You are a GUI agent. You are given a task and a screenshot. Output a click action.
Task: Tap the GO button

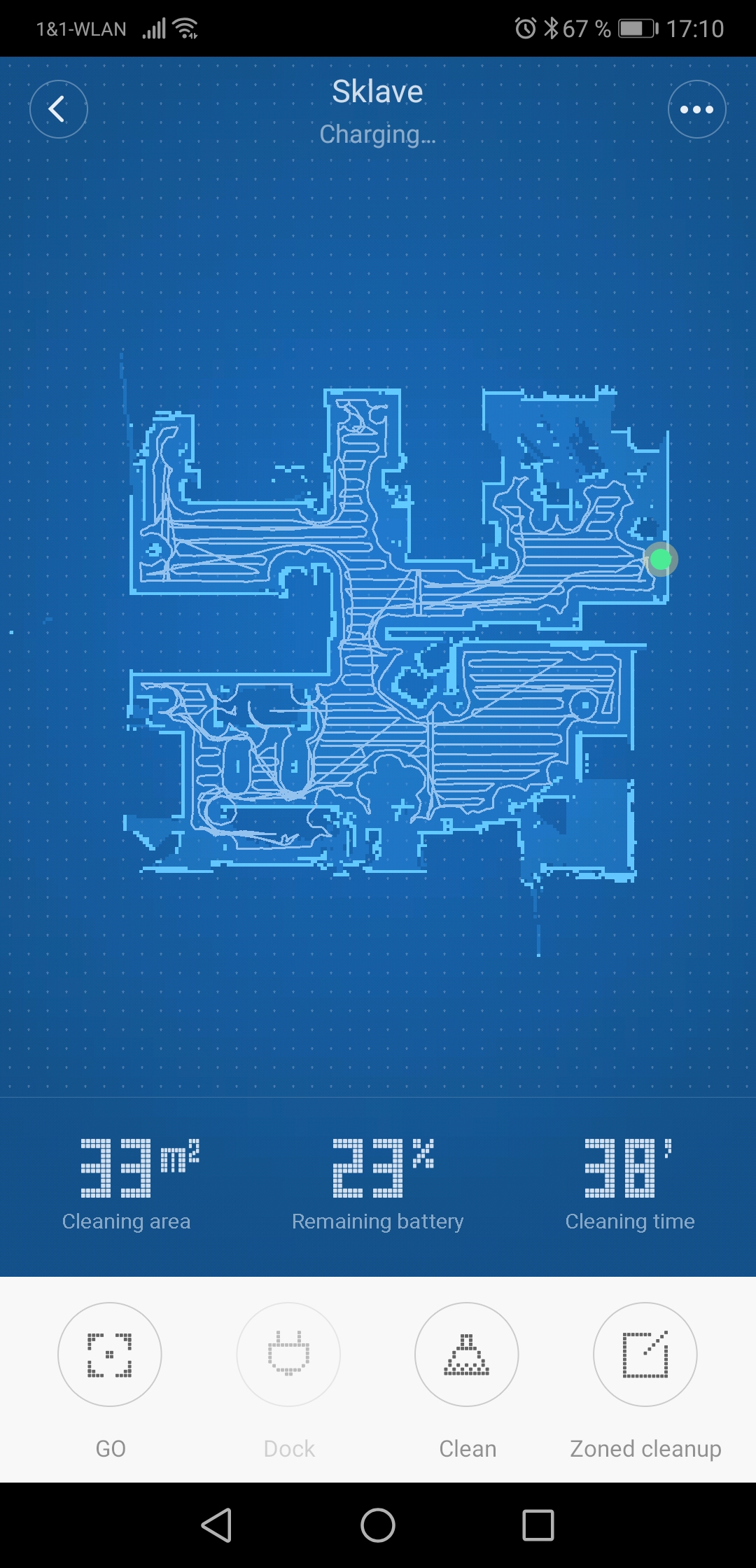click(x=110, y=1354)
